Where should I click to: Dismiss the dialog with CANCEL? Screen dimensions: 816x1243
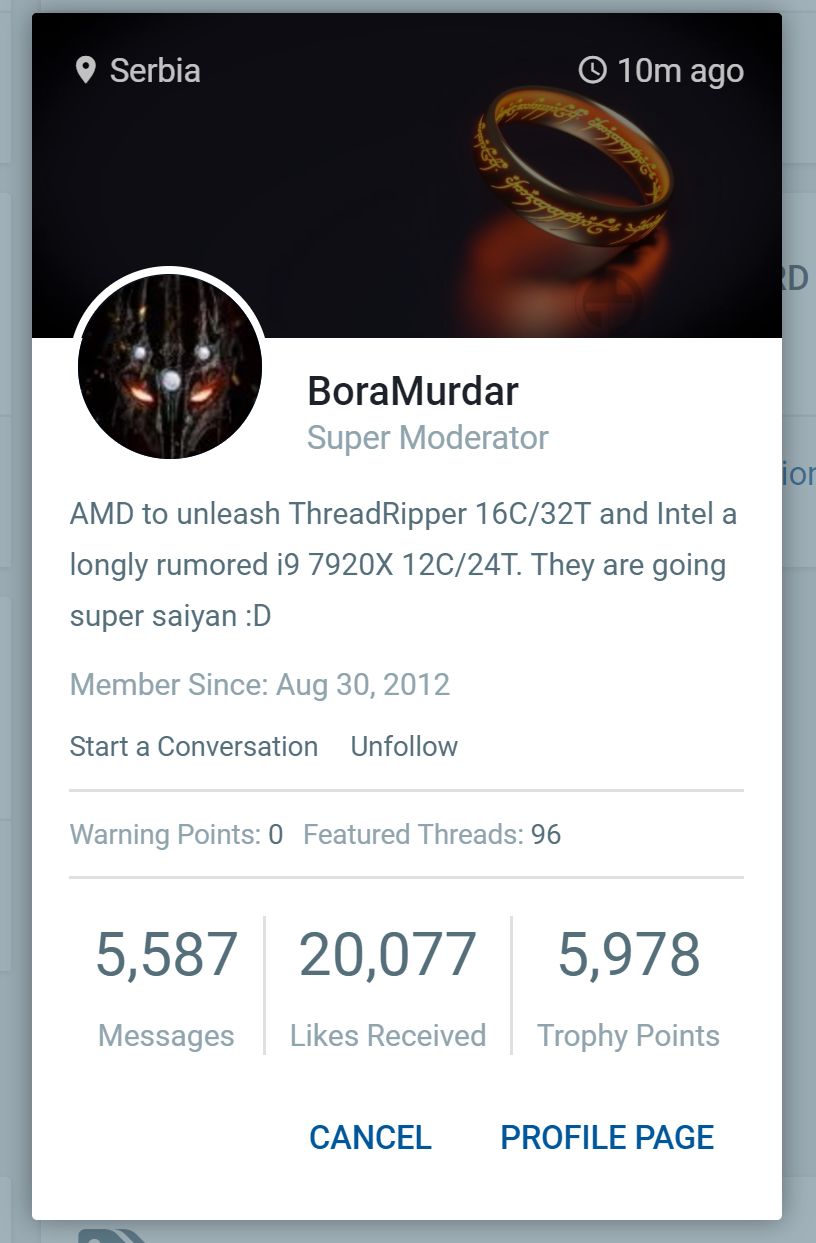(x=370, y=1137)
